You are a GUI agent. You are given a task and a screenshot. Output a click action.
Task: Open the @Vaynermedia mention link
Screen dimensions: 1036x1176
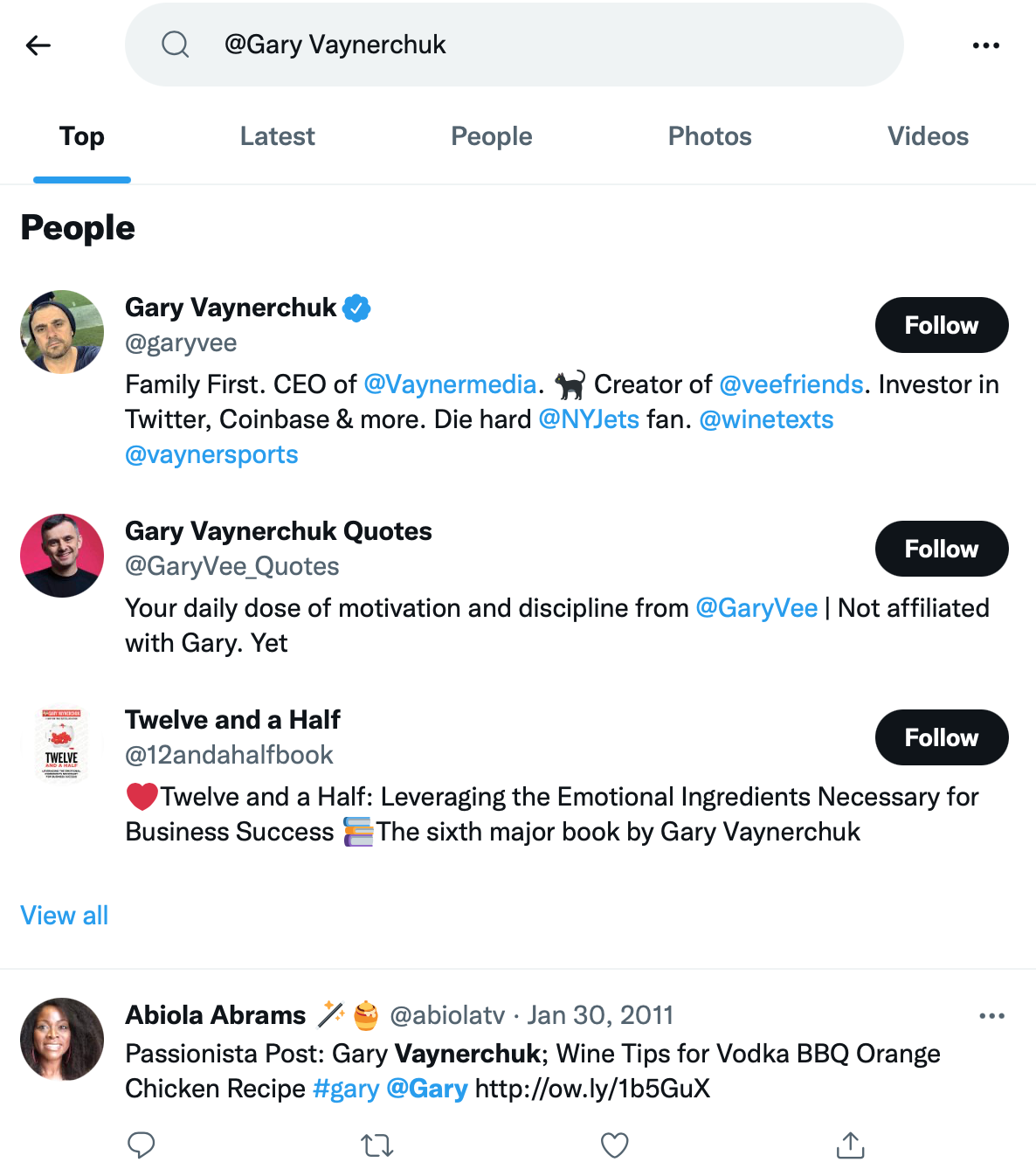coord(450,384)
